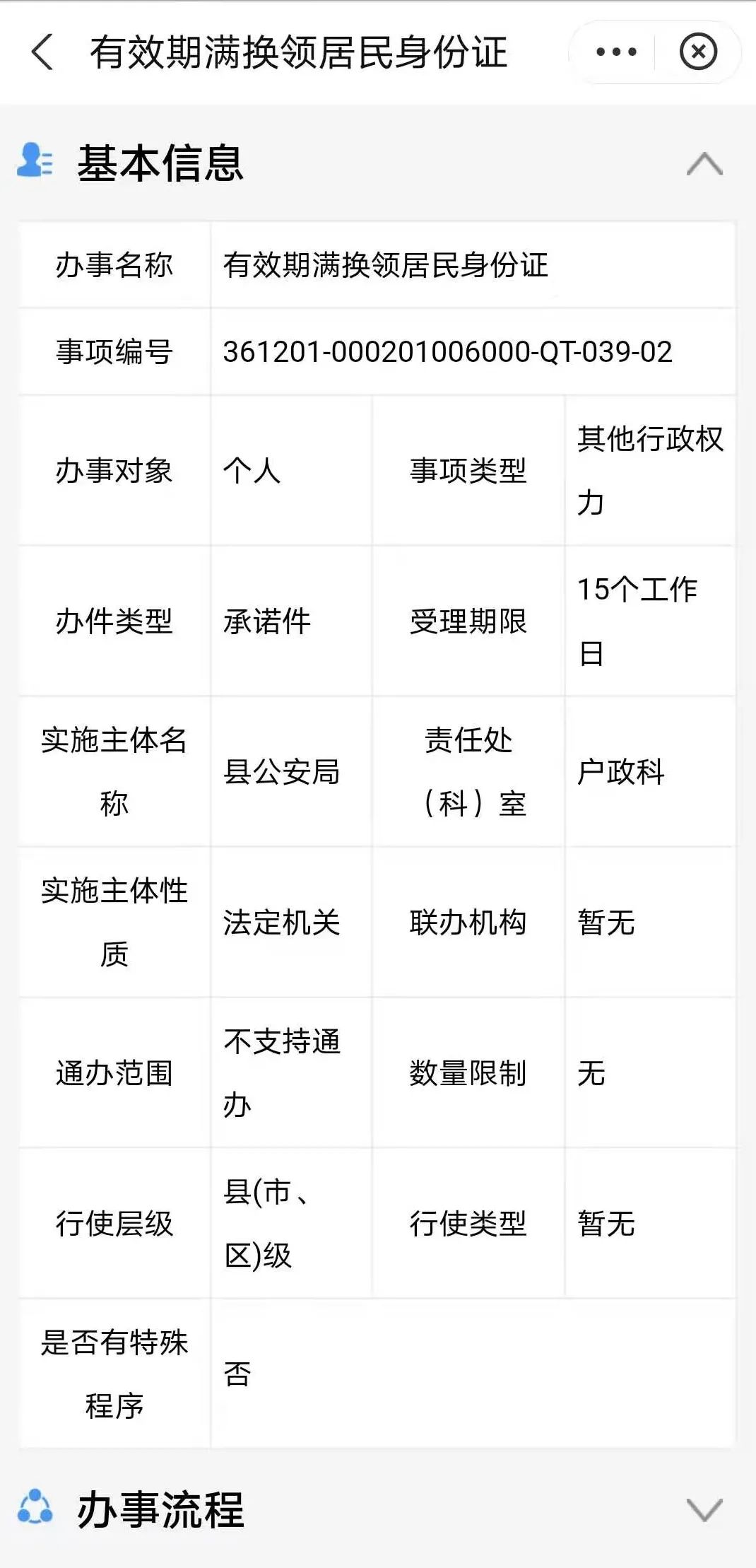Collapse the 基本信息 section
Viewport: 756px width, 1568px height.
[x=704, y=164]
